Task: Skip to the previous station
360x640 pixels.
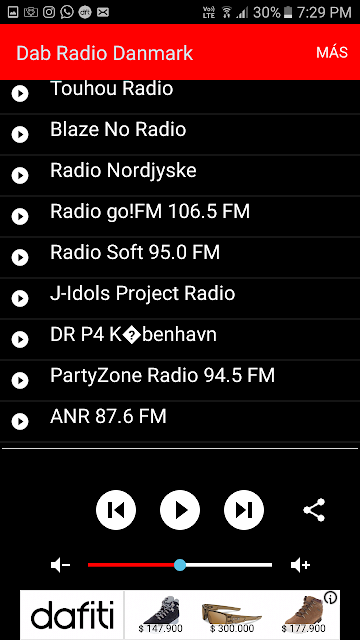Action: click(x=116, y=510)
